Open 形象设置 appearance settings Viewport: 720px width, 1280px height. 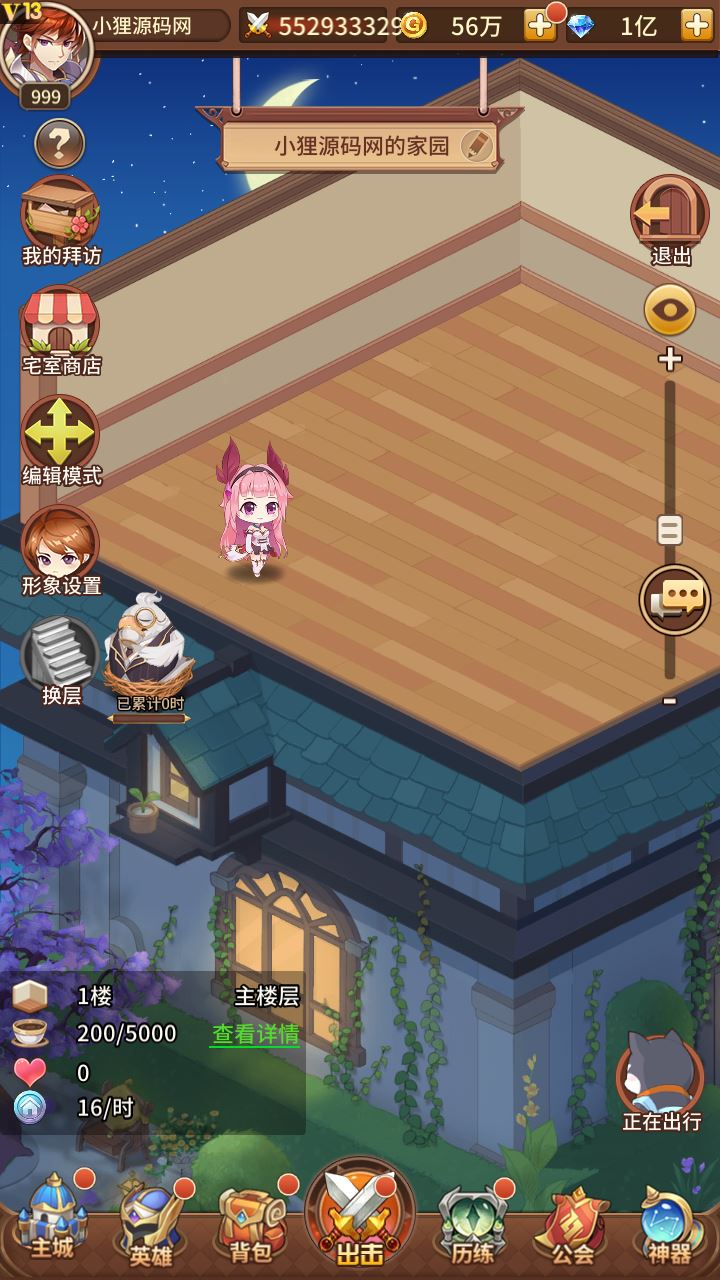61,546
